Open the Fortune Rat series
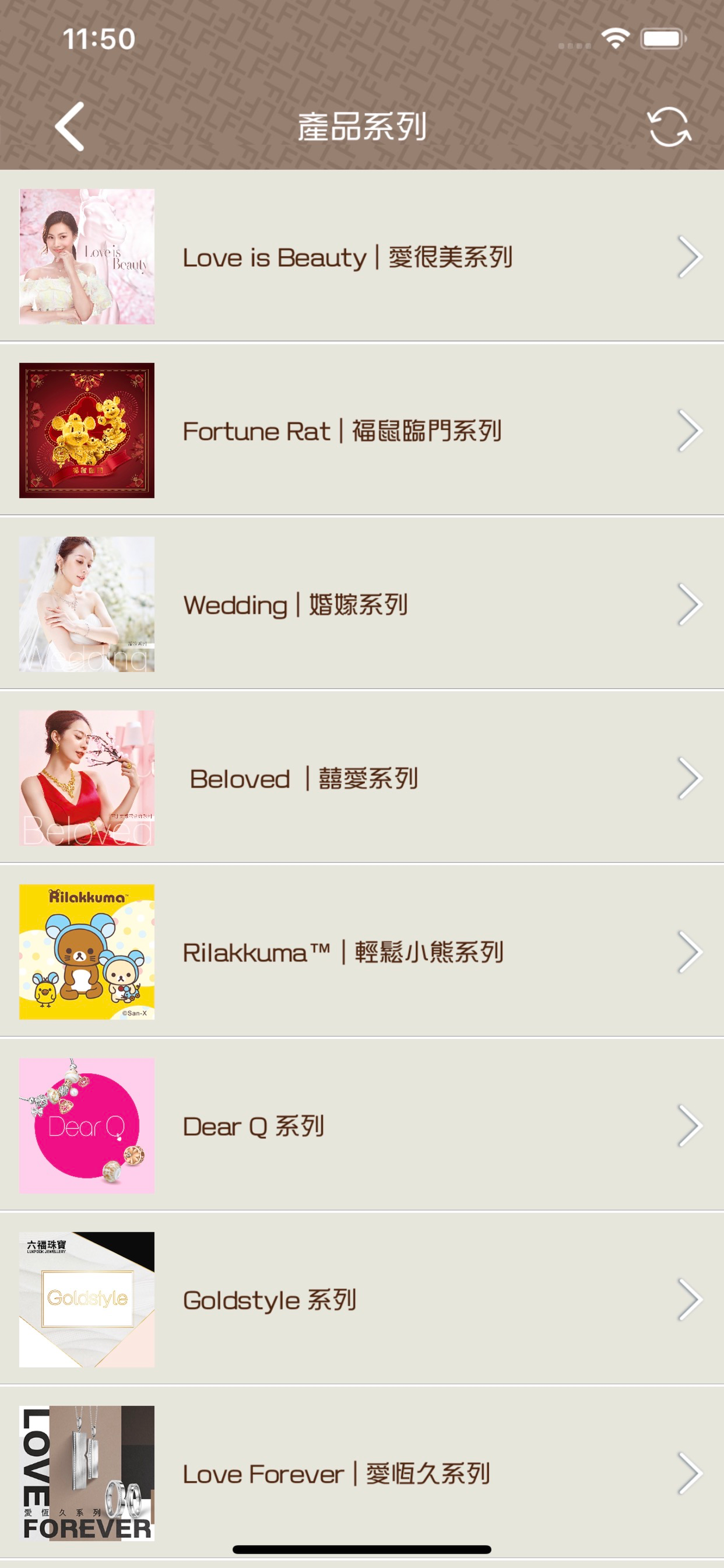The width and height of the screenshot is (724, 1568). 362,430
